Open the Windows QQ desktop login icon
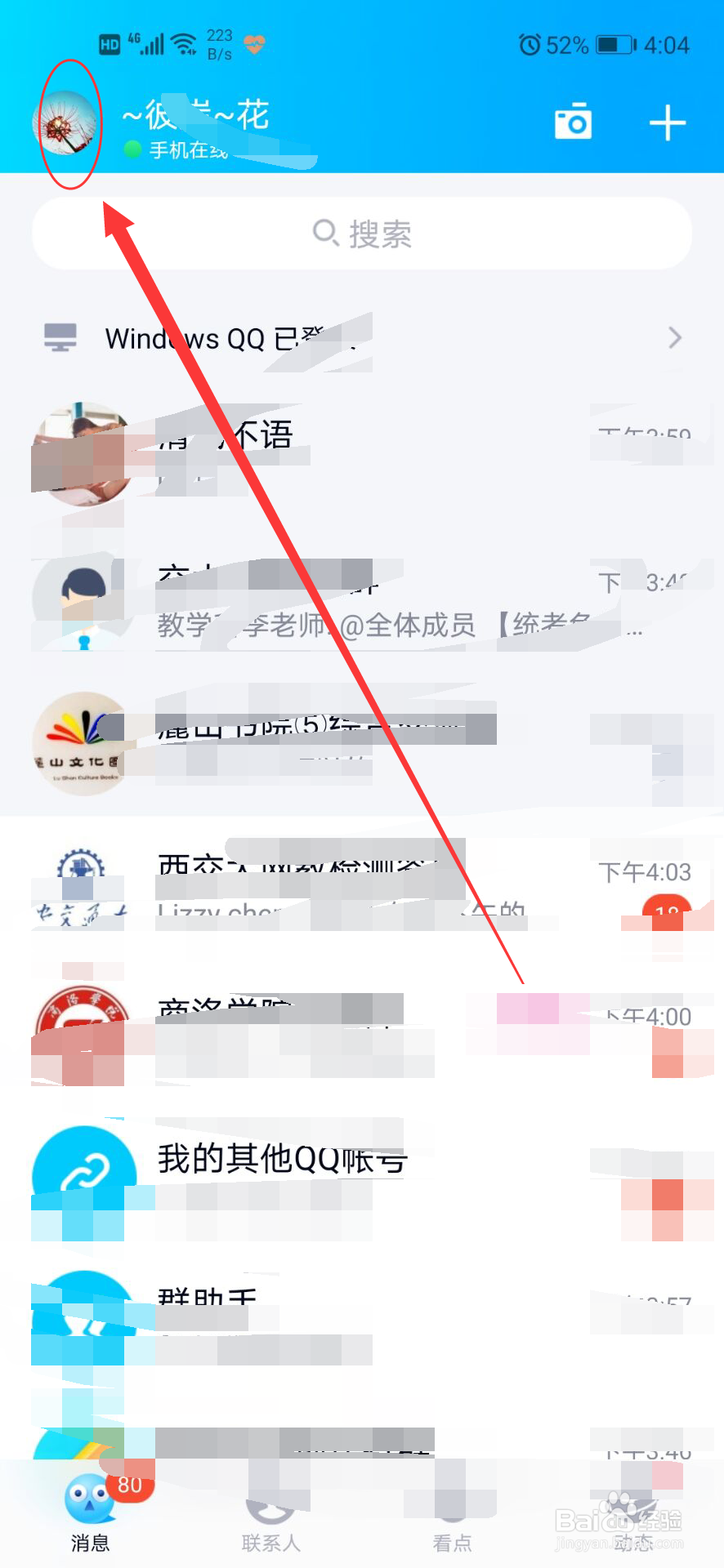 tap(60, 337)
